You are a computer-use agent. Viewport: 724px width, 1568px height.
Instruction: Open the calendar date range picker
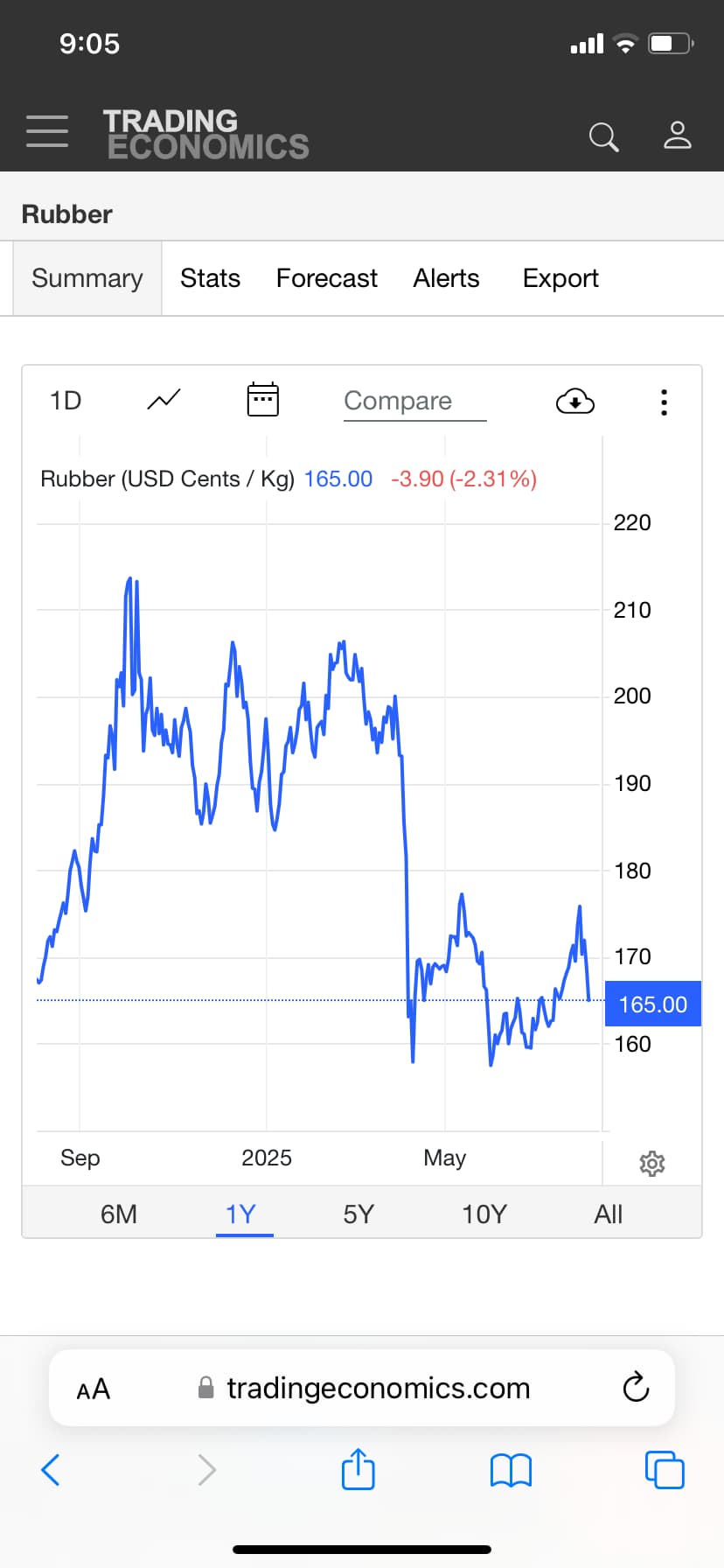tap(262, 400)
